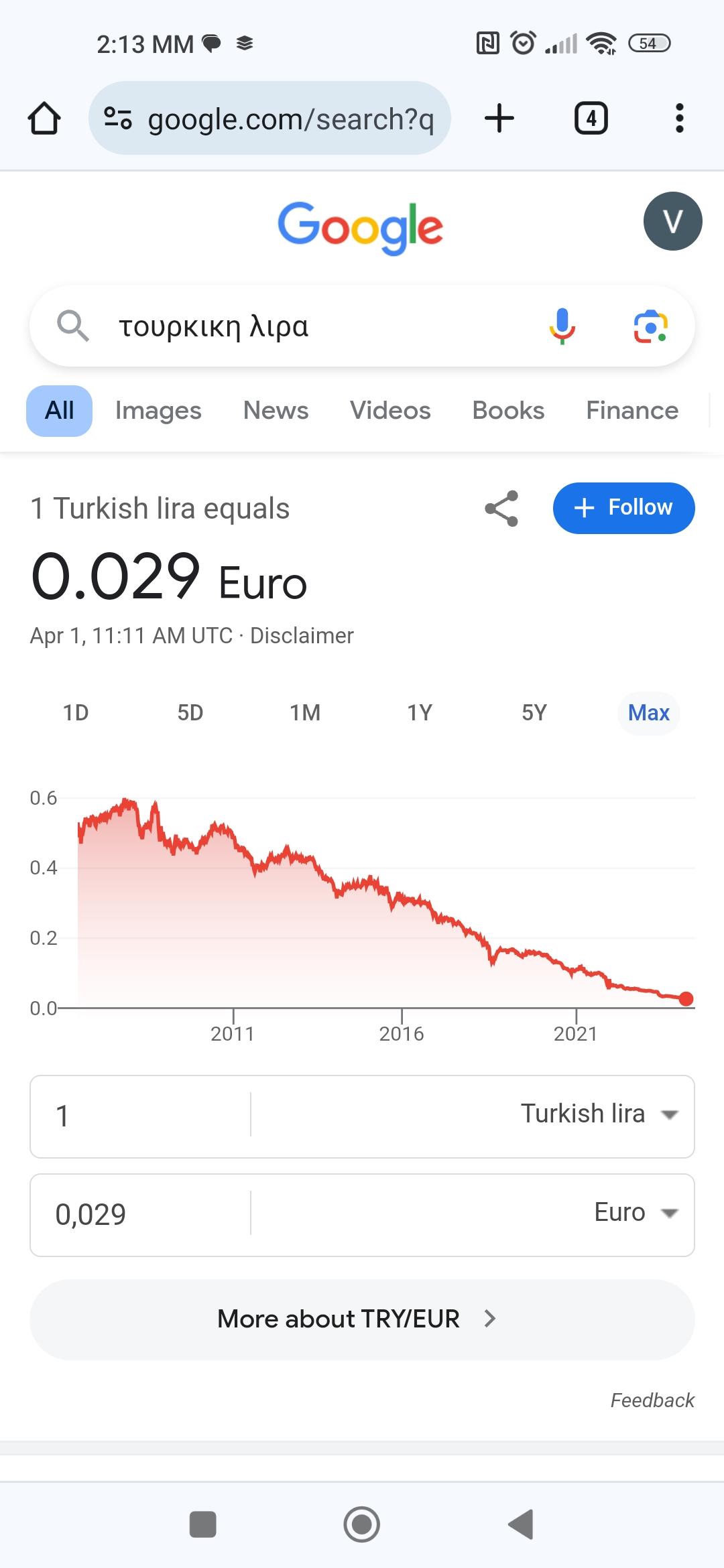724x1568 pixels.
Task: Share the Turkish lira exchange rate
Action: 501,508
